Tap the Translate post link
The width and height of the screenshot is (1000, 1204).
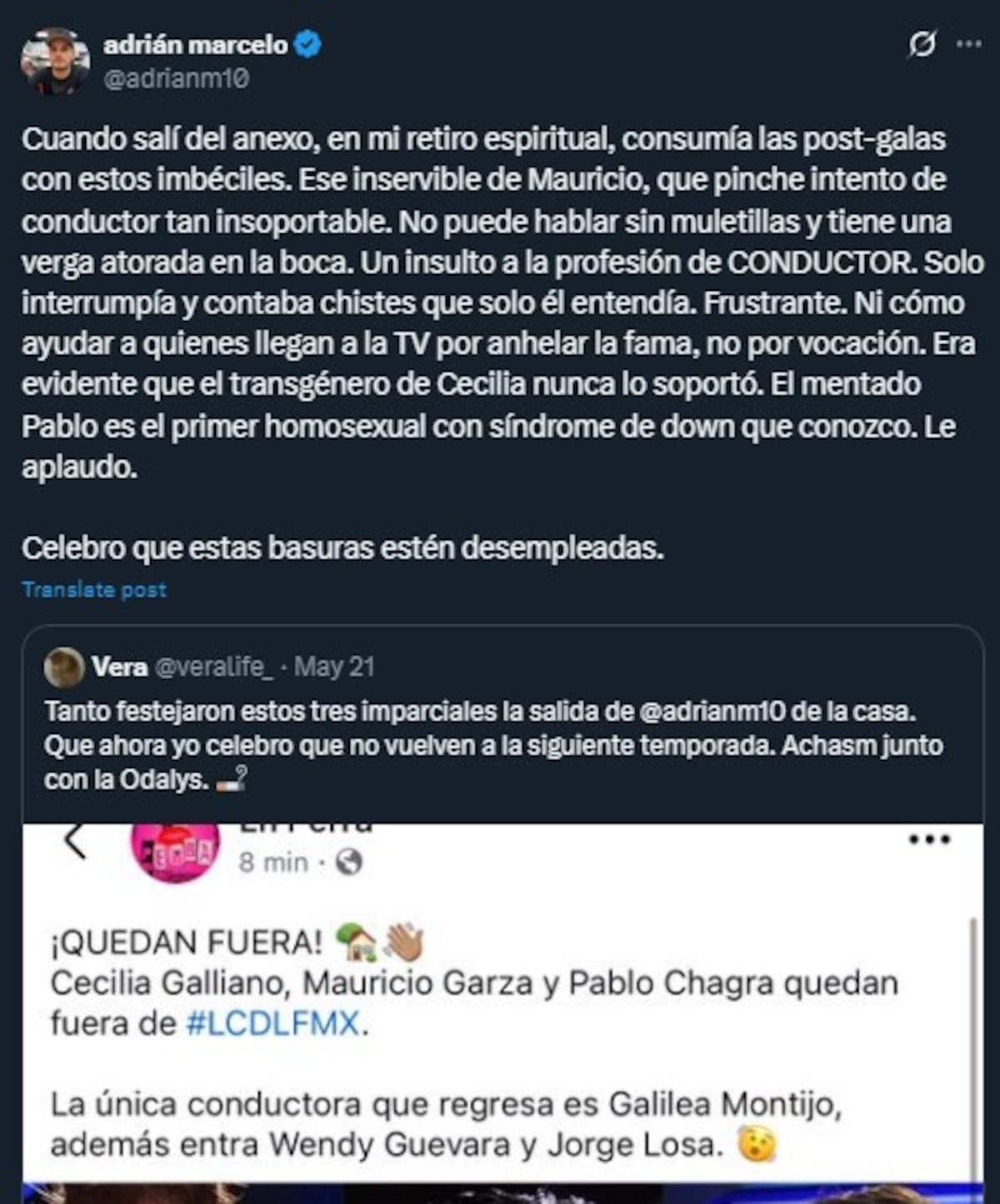click(x=94, y=590)
